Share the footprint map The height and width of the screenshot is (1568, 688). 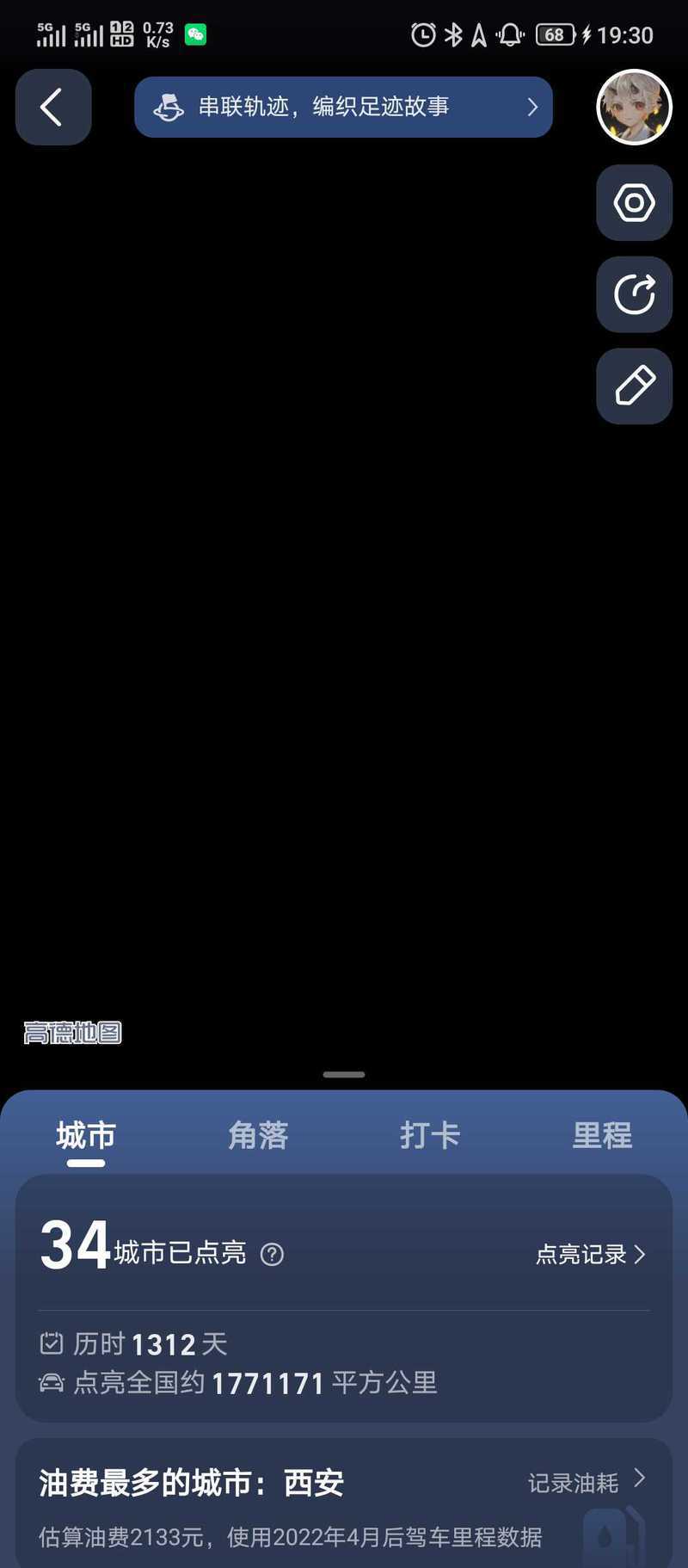pyautogui.click(x=635, y=294)
